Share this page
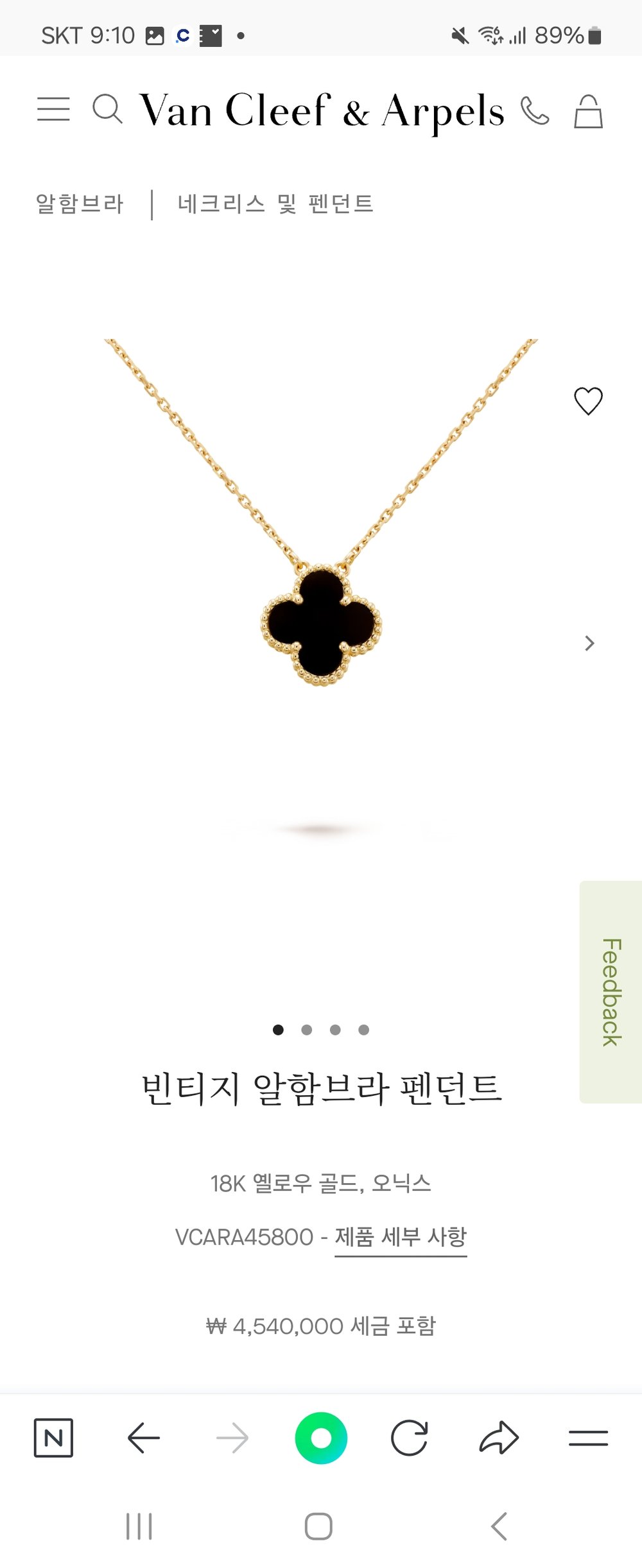Screen dimensions: 642x1568 click(499, 1438)
